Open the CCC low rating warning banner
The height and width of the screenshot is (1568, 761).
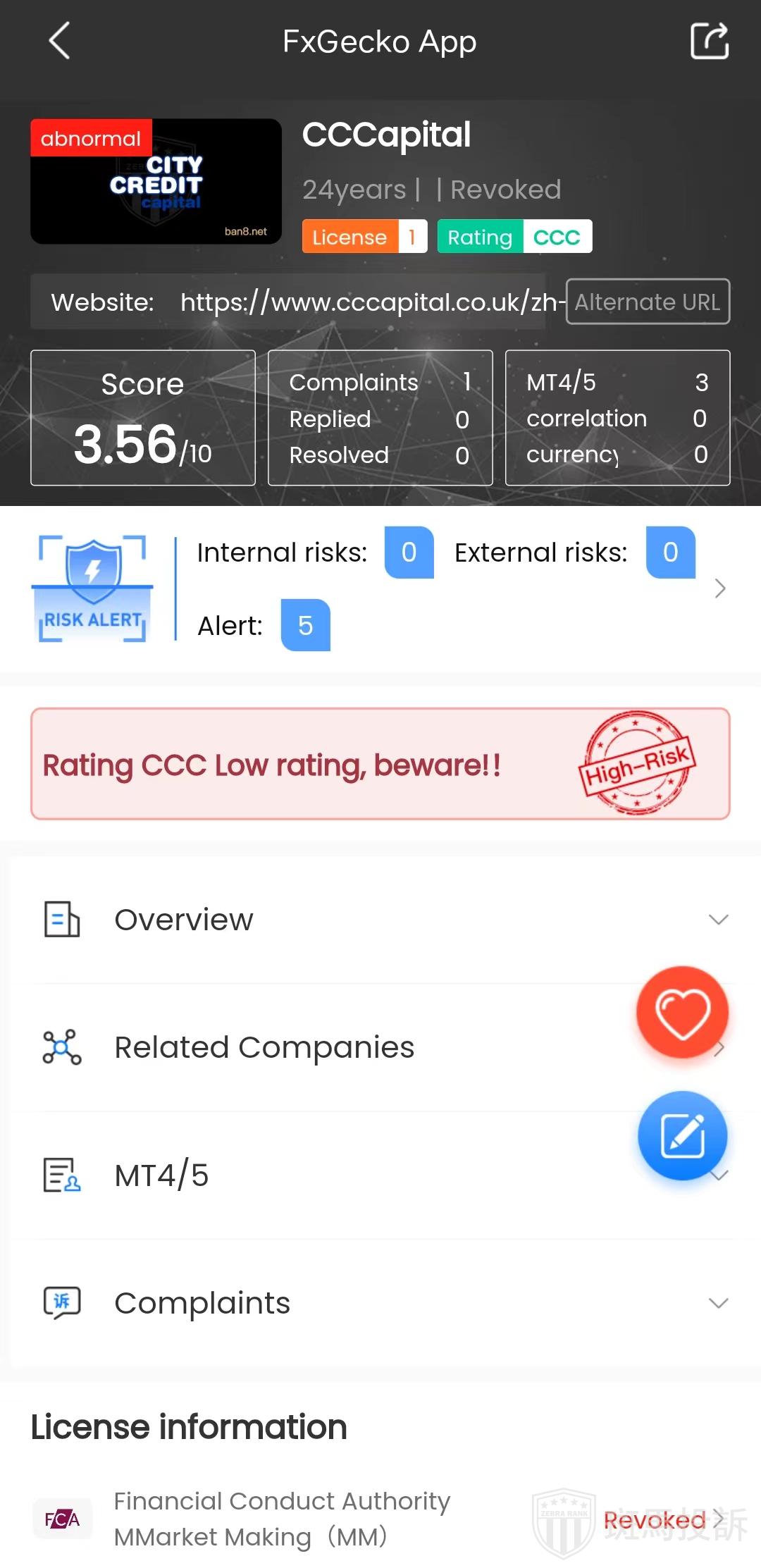coord(380,764)
